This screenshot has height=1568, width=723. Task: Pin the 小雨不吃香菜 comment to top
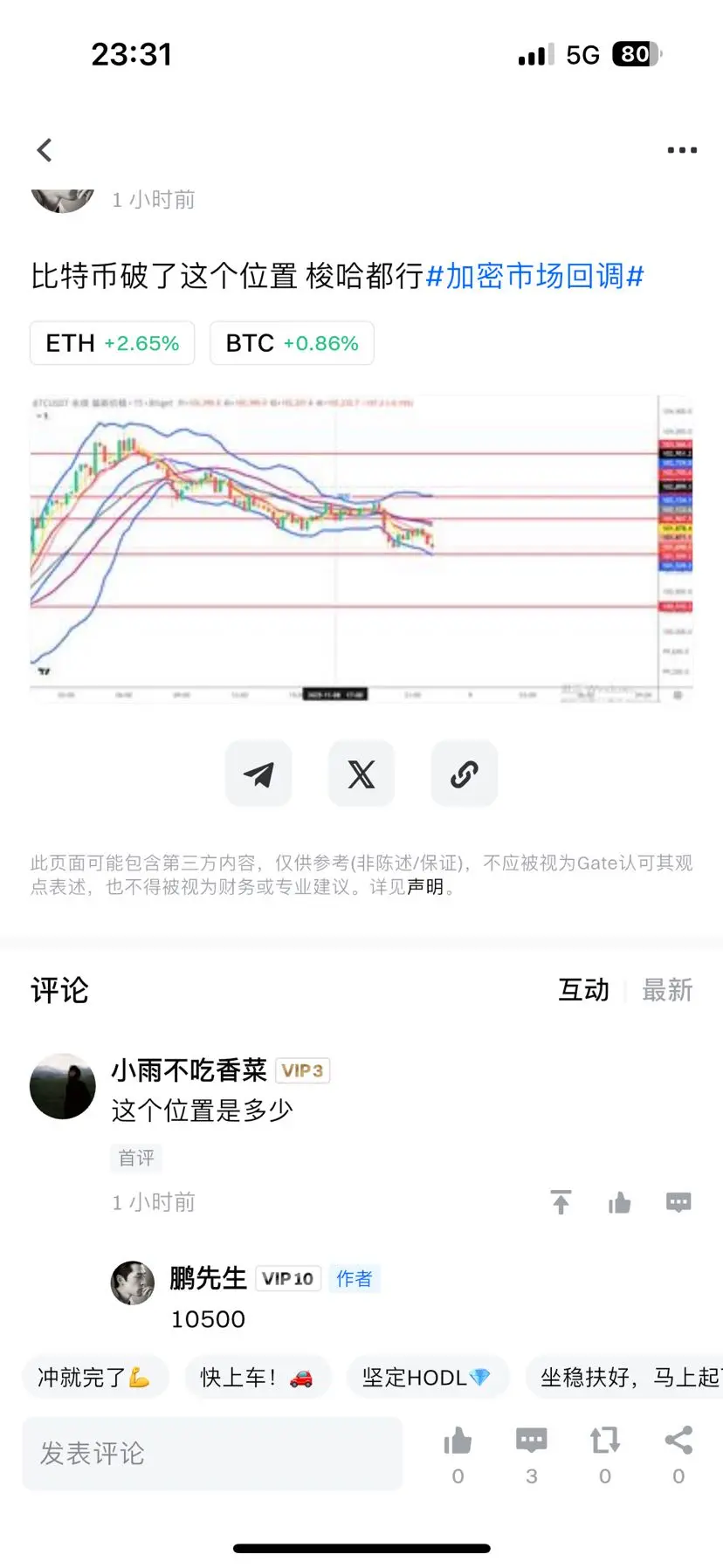(560, 1202)
